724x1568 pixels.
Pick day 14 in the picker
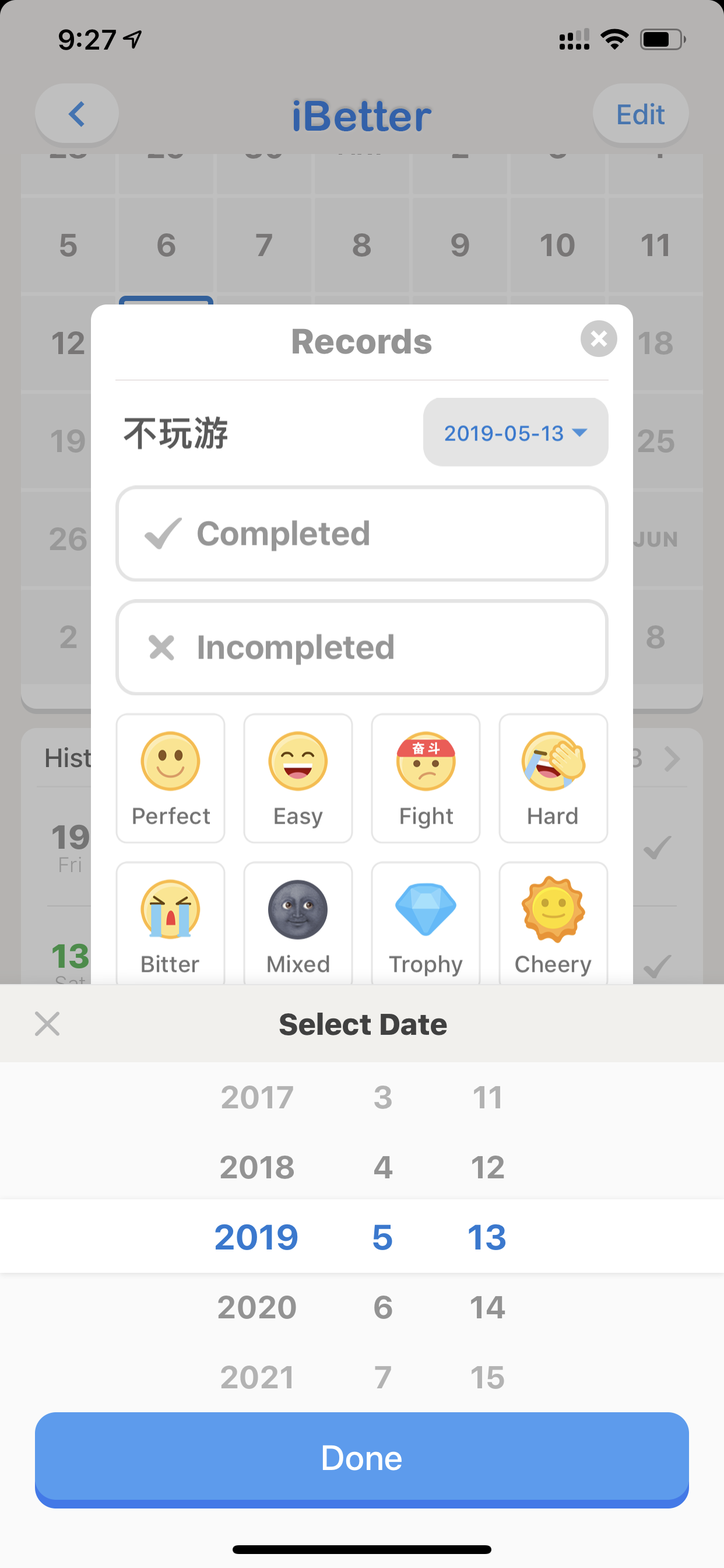487,1307
